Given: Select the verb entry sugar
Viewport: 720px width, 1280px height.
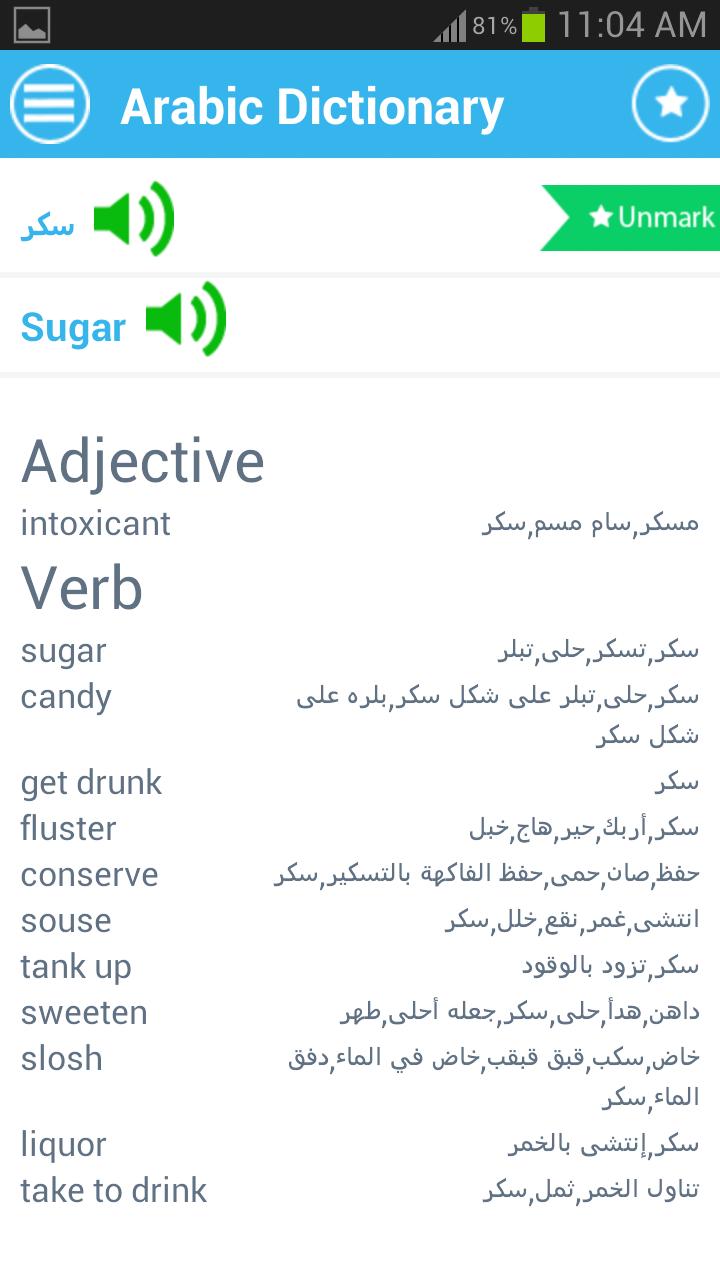Looking at the screenshot, I should coord(64,650).
